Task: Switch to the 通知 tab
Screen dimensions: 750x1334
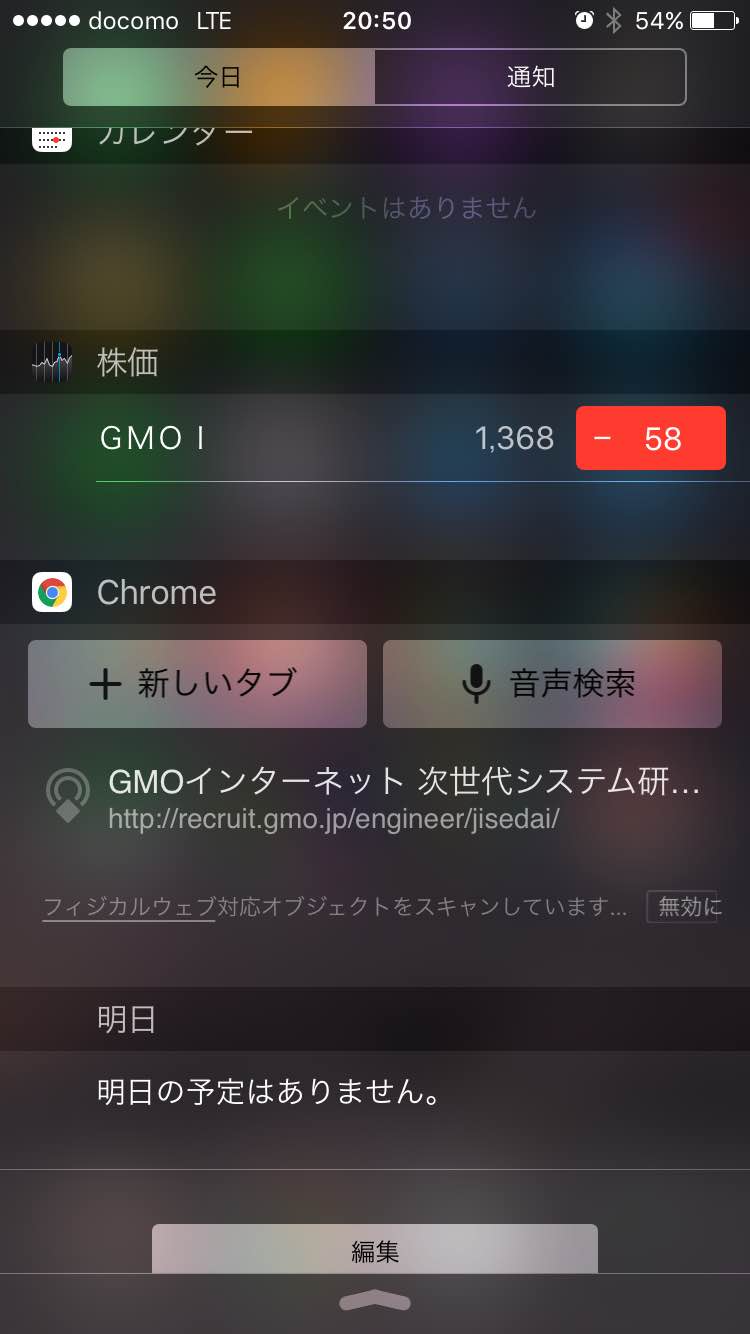Action: pyautogui.click(x=530, y=77)
